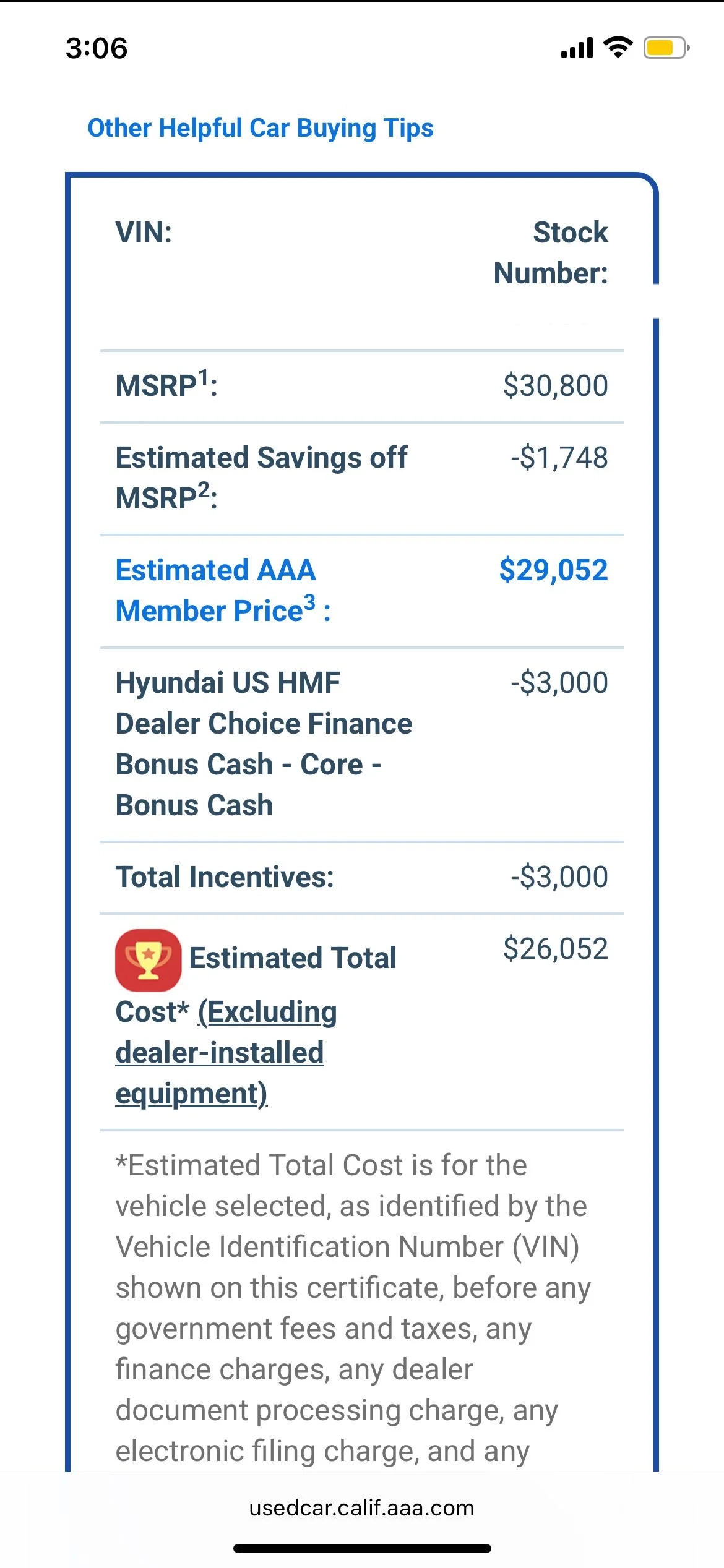Viewport: 724px width, 1568px height.
Task: Open the Other Helpful Car Buying Tips link
Action: pyautogui.click(x=260, y=128)
